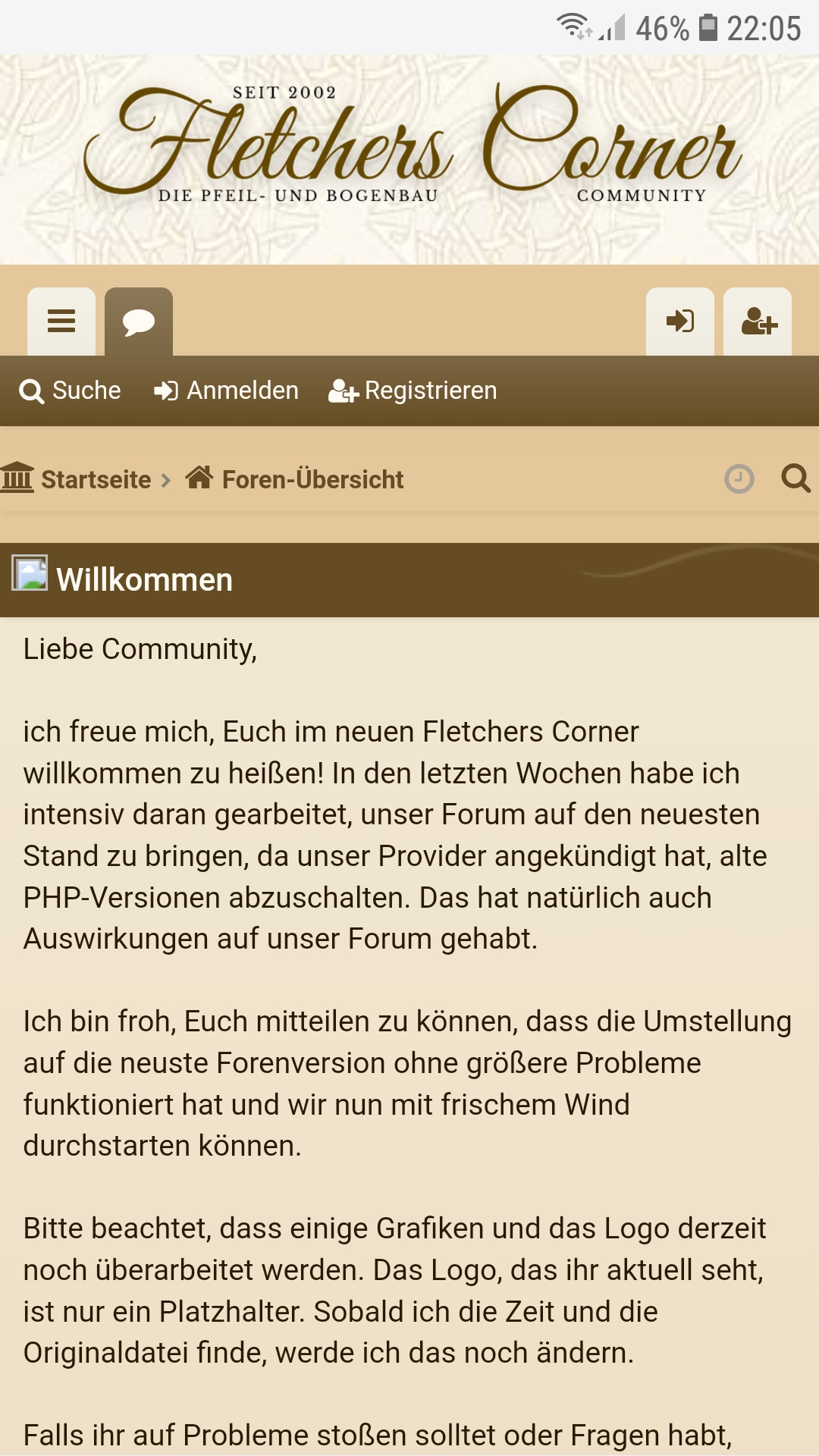Open the Startseite breadcrumb

(77, 479)
